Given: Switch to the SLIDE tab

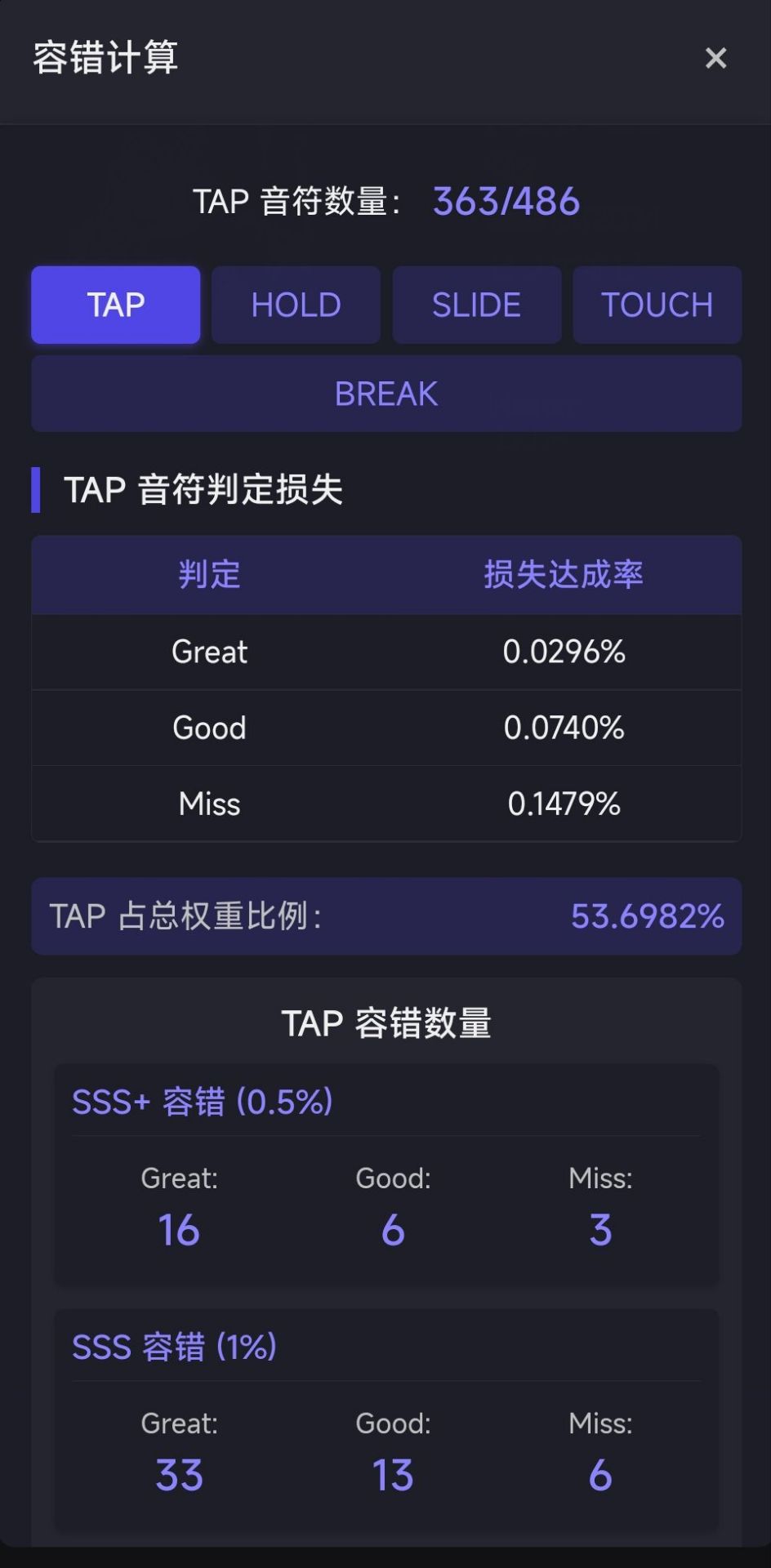Looking at the screenshot, I should point(476,305).
